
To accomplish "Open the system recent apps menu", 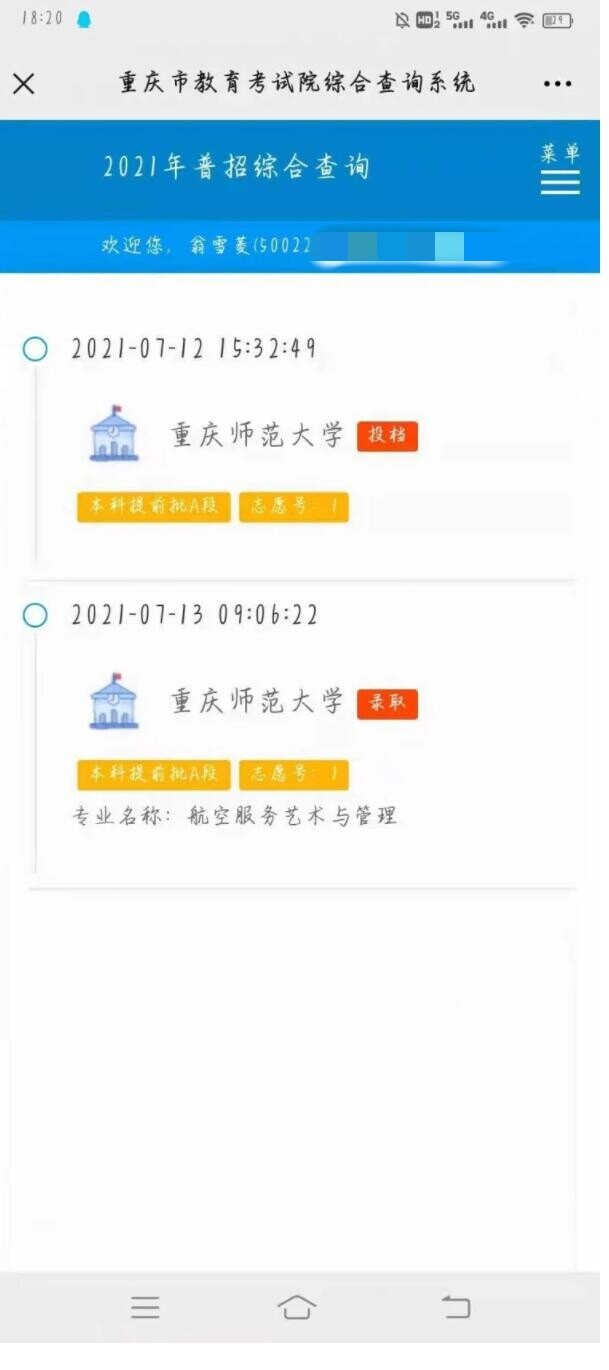I will click(145, 1307).
